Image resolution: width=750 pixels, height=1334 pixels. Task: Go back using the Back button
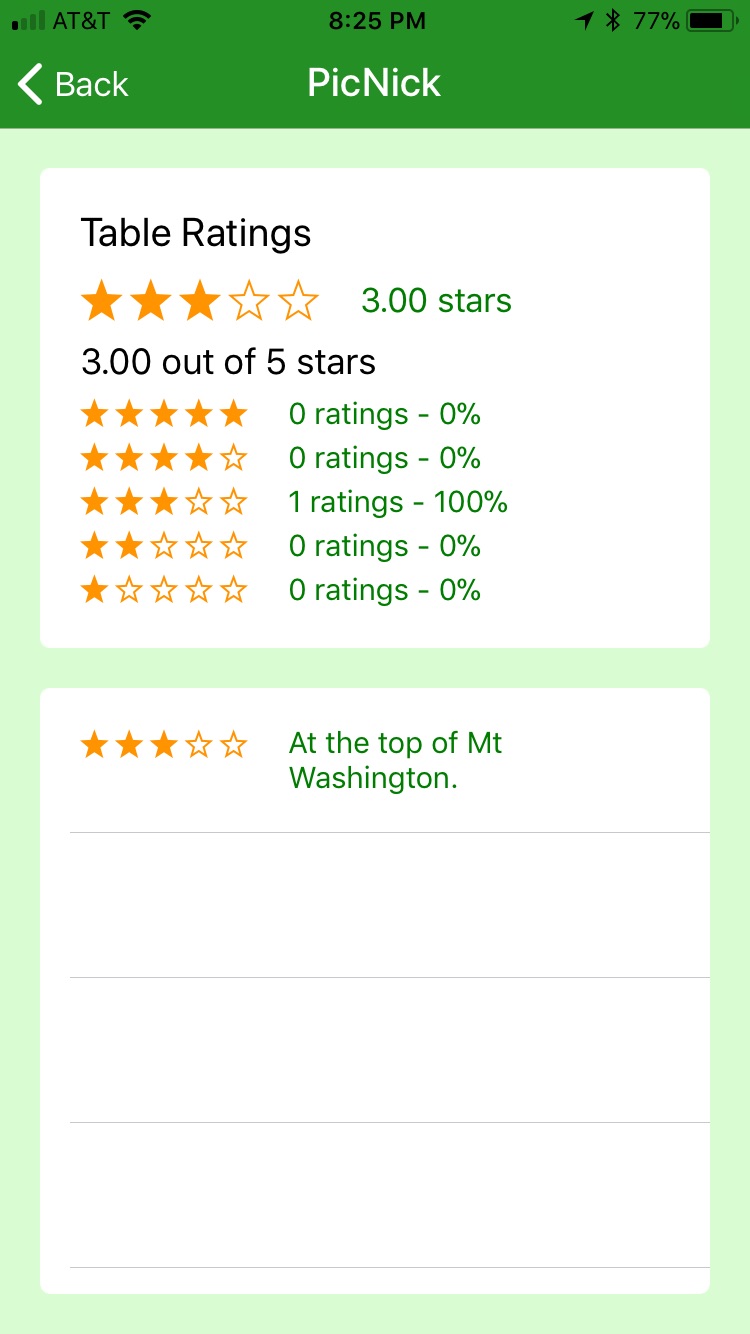point(73,84)
